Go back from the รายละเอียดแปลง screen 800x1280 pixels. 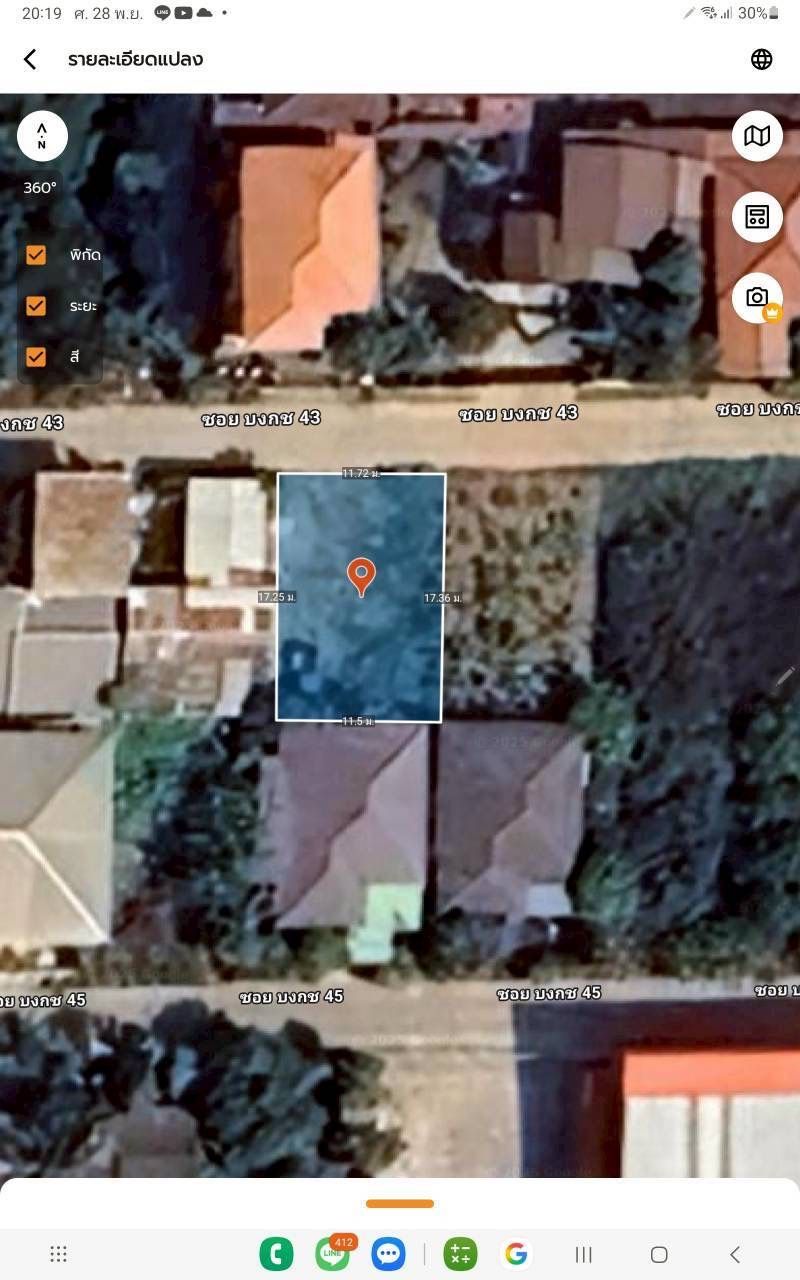pyautogui.click(x=30, y=59)
